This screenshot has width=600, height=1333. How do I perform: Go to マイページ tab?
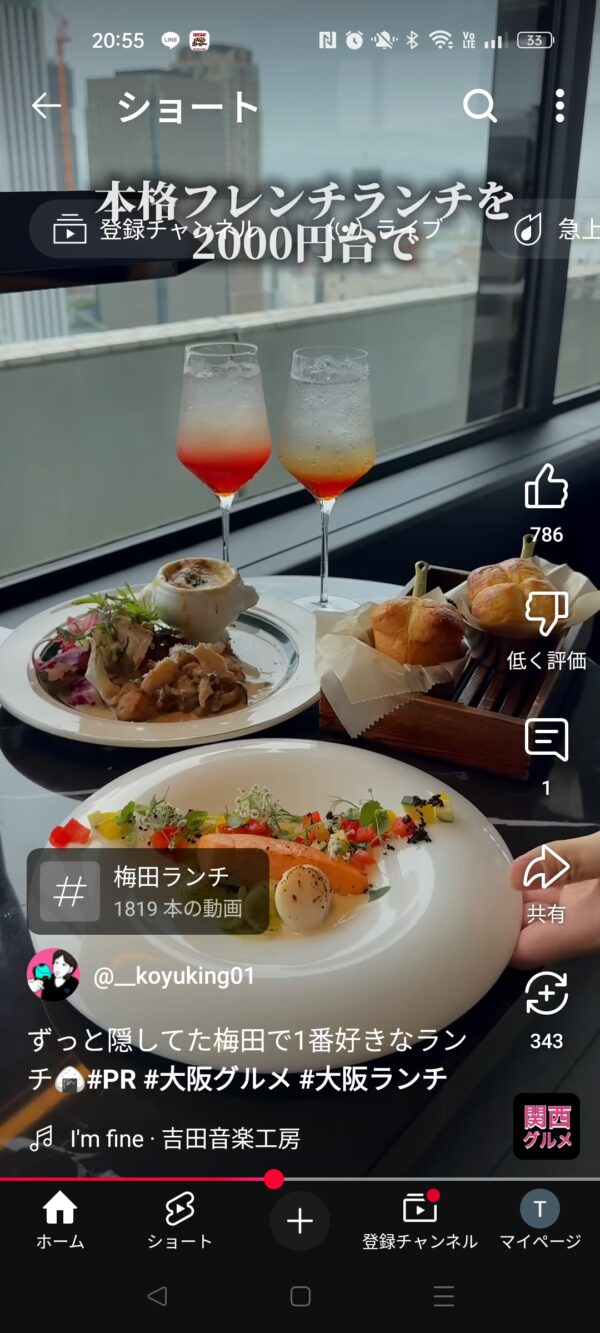pyautogui.click(x=540, y=1221)
